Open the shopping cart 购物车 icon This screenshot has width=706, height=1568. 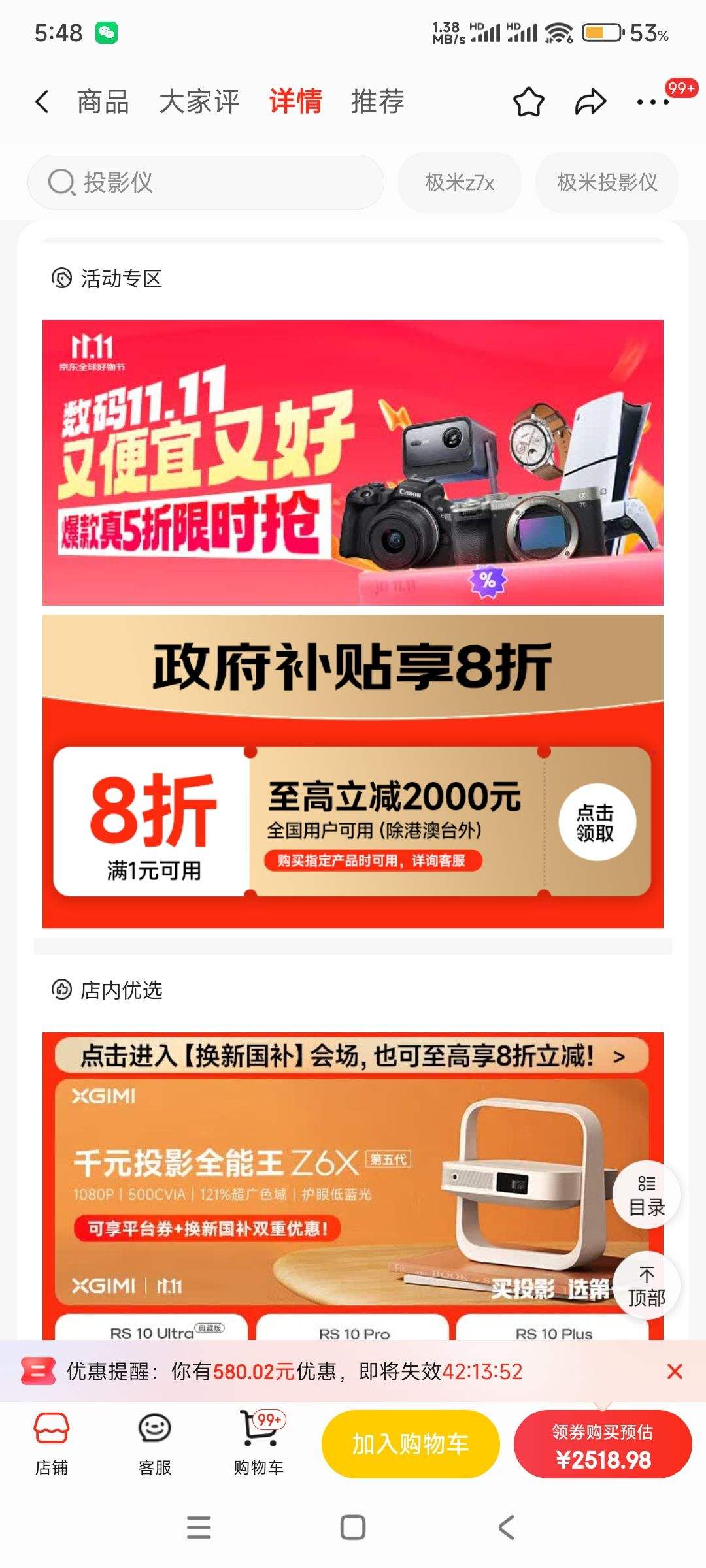[259, 1444]
